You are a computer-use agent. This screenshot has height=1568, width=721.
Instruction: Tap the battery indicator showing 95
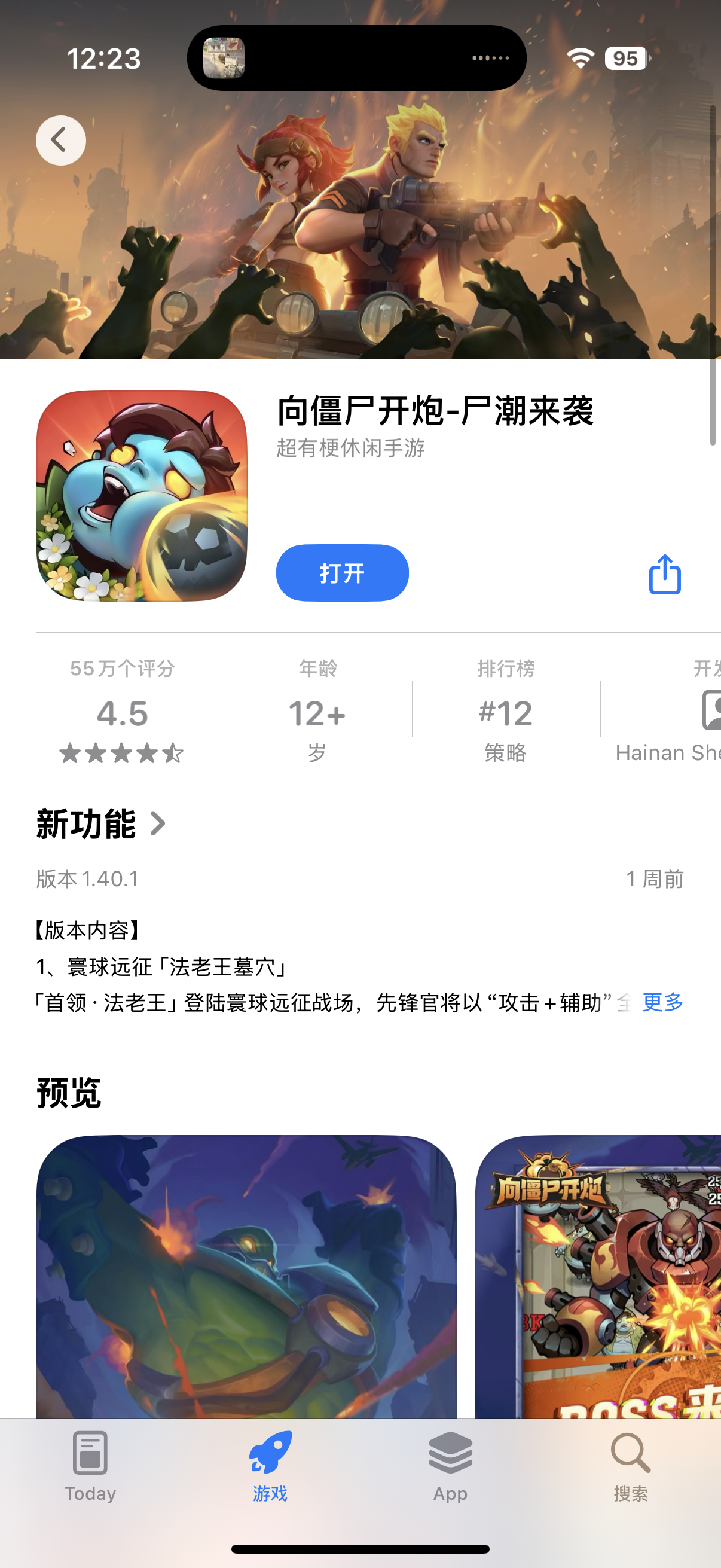(x=624, y=59)
